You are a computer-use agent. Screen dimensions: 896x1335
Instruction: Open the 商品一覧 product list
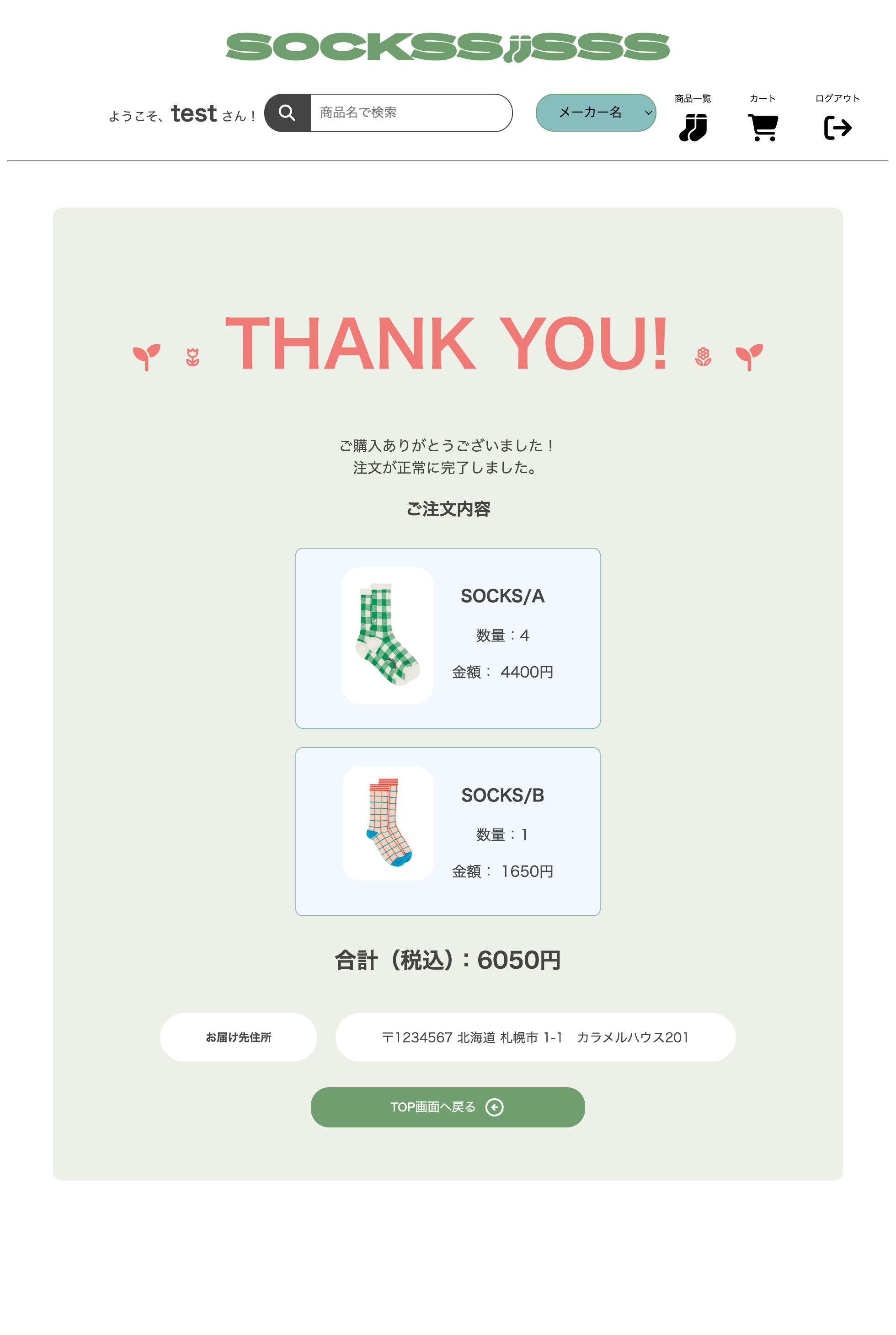[693, 126]
